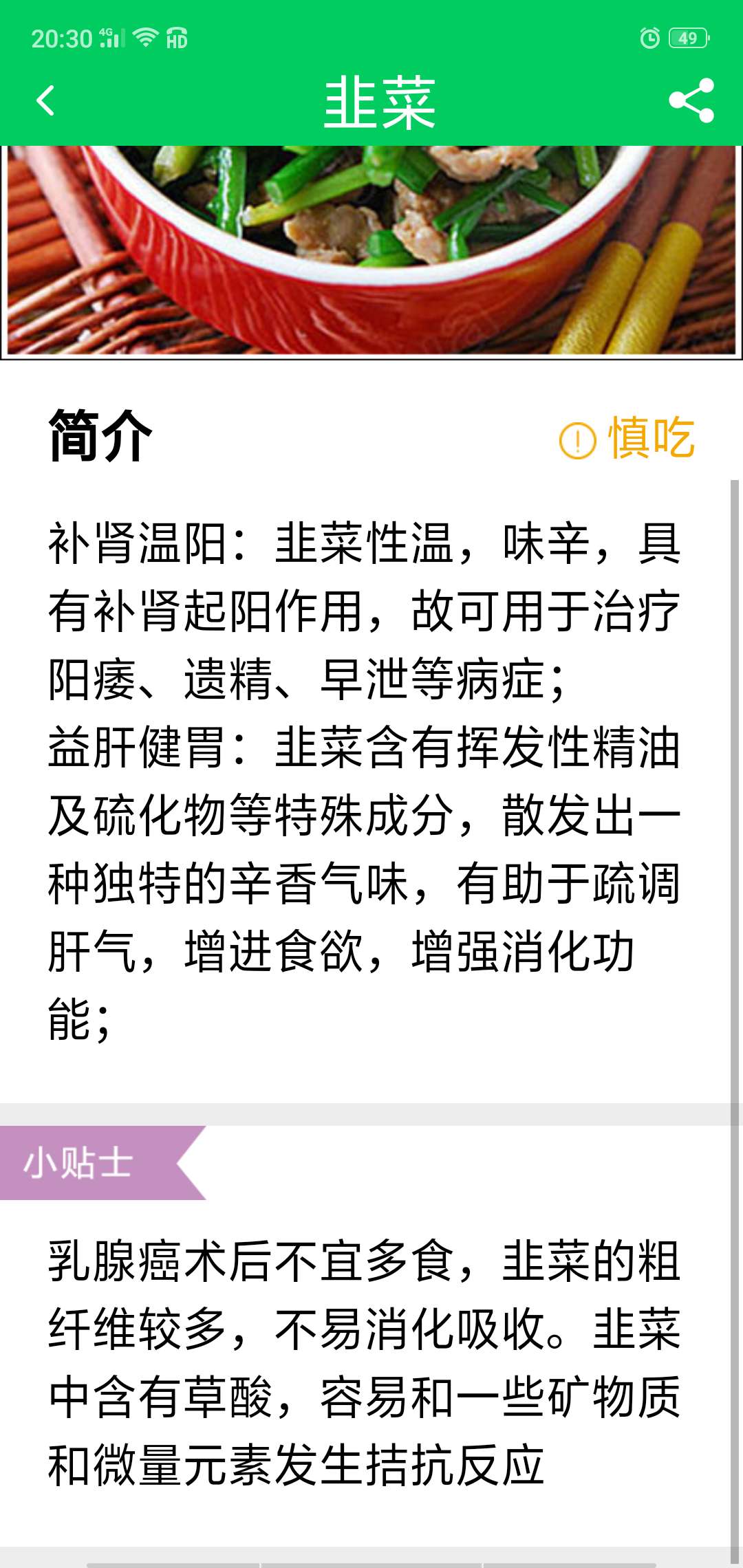Tap the chive dish photo

[371, 251]
